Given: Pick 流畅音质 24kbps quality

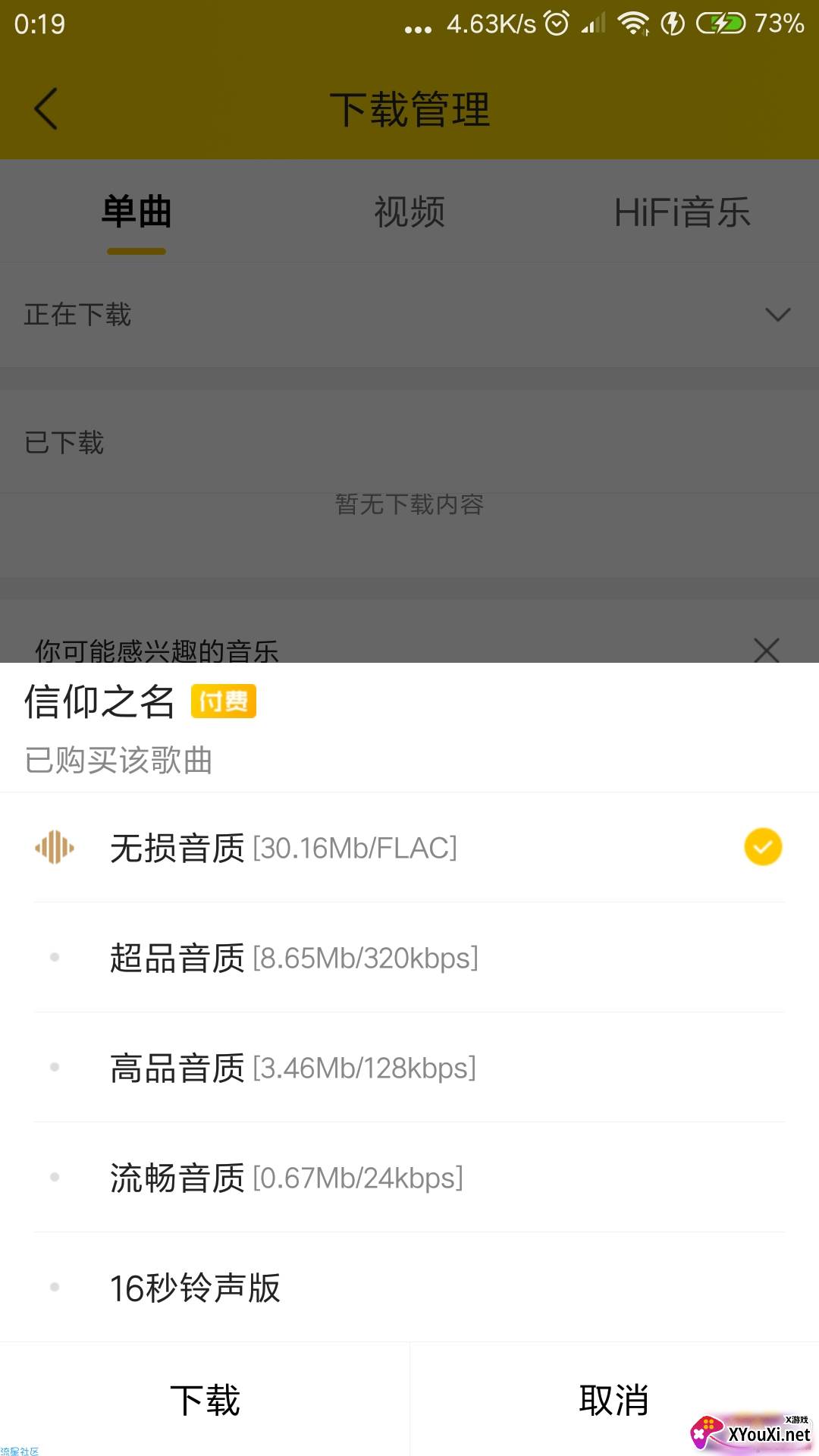Looking at the screenshot, I should tap(409, 1178).
